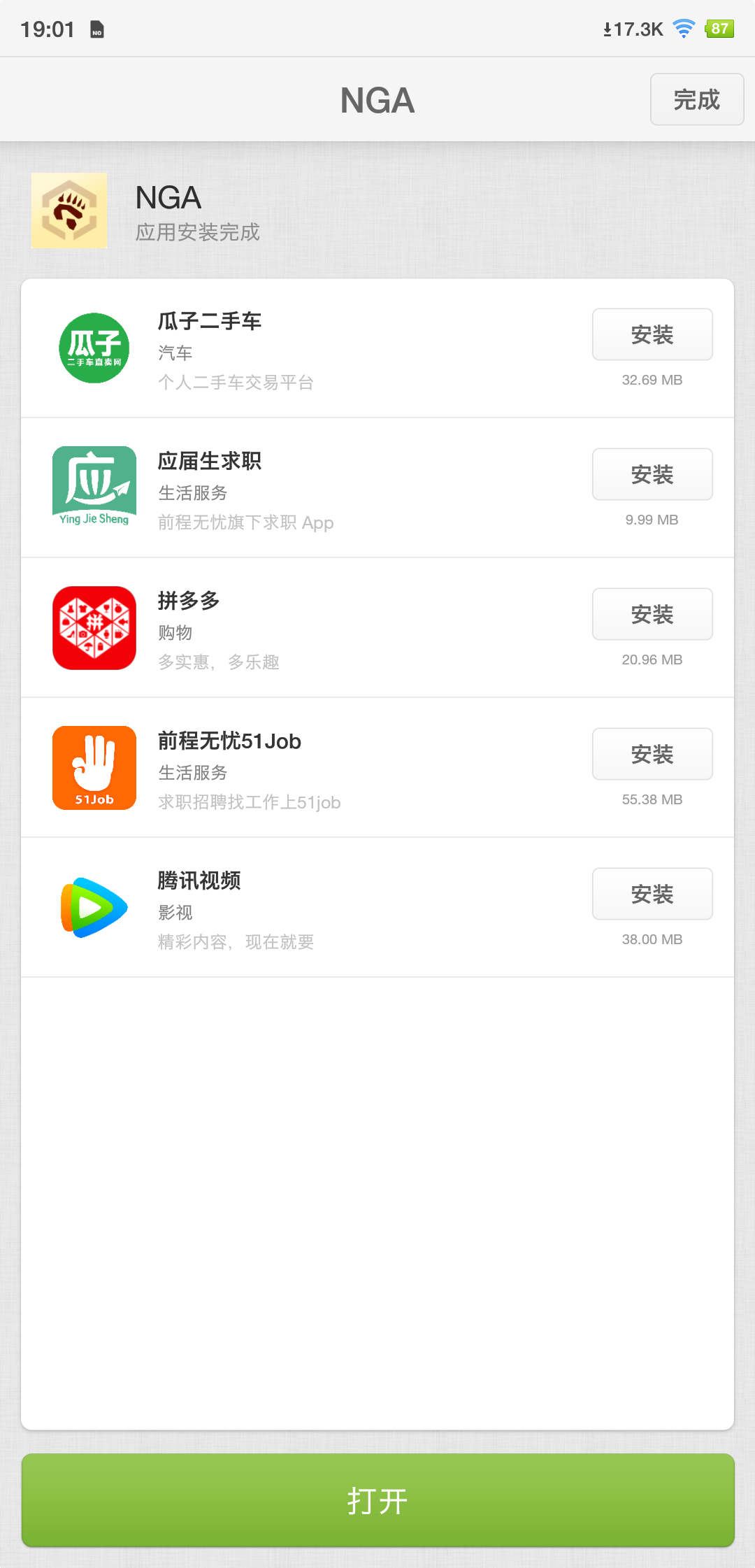The width and height of the screenshot is (755, 1568).
Task: Tap the Wi-Fi signal icon
Action: (682, 28)
